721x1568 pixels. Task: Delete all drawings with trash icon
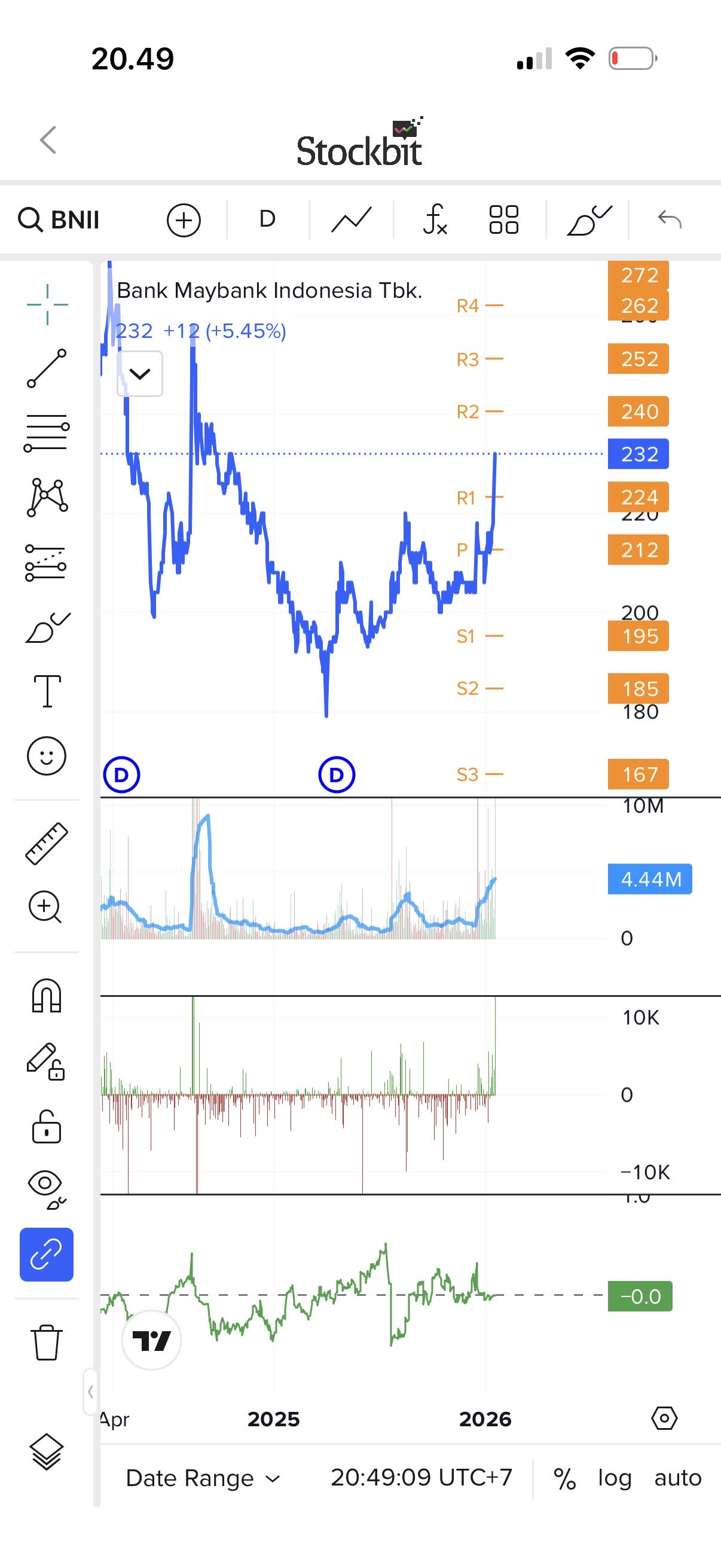(x=46, y=1341)
